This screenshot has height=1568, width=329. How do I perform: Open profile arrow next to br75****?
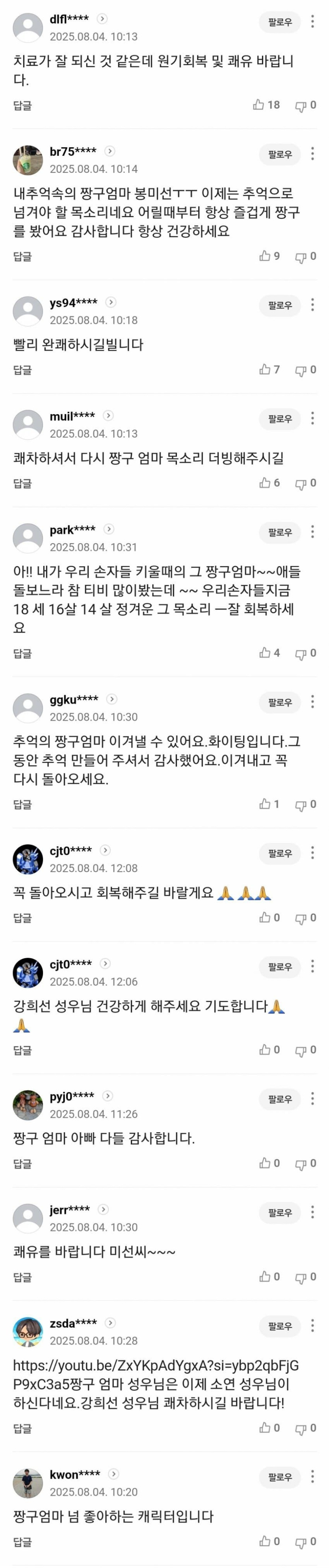coord(110,152)
